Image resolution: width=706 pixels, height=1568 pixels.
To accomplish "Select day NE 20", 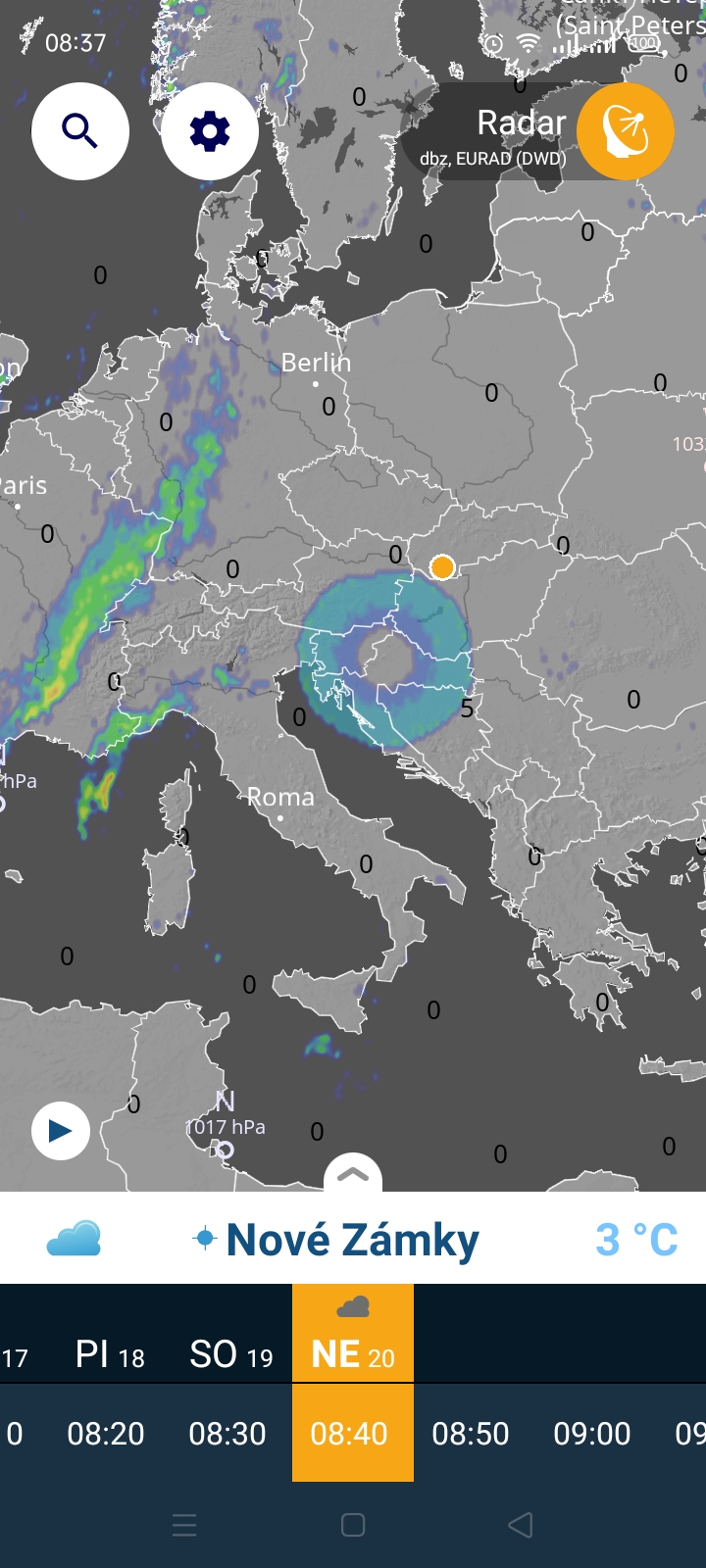I will 353,1335.
